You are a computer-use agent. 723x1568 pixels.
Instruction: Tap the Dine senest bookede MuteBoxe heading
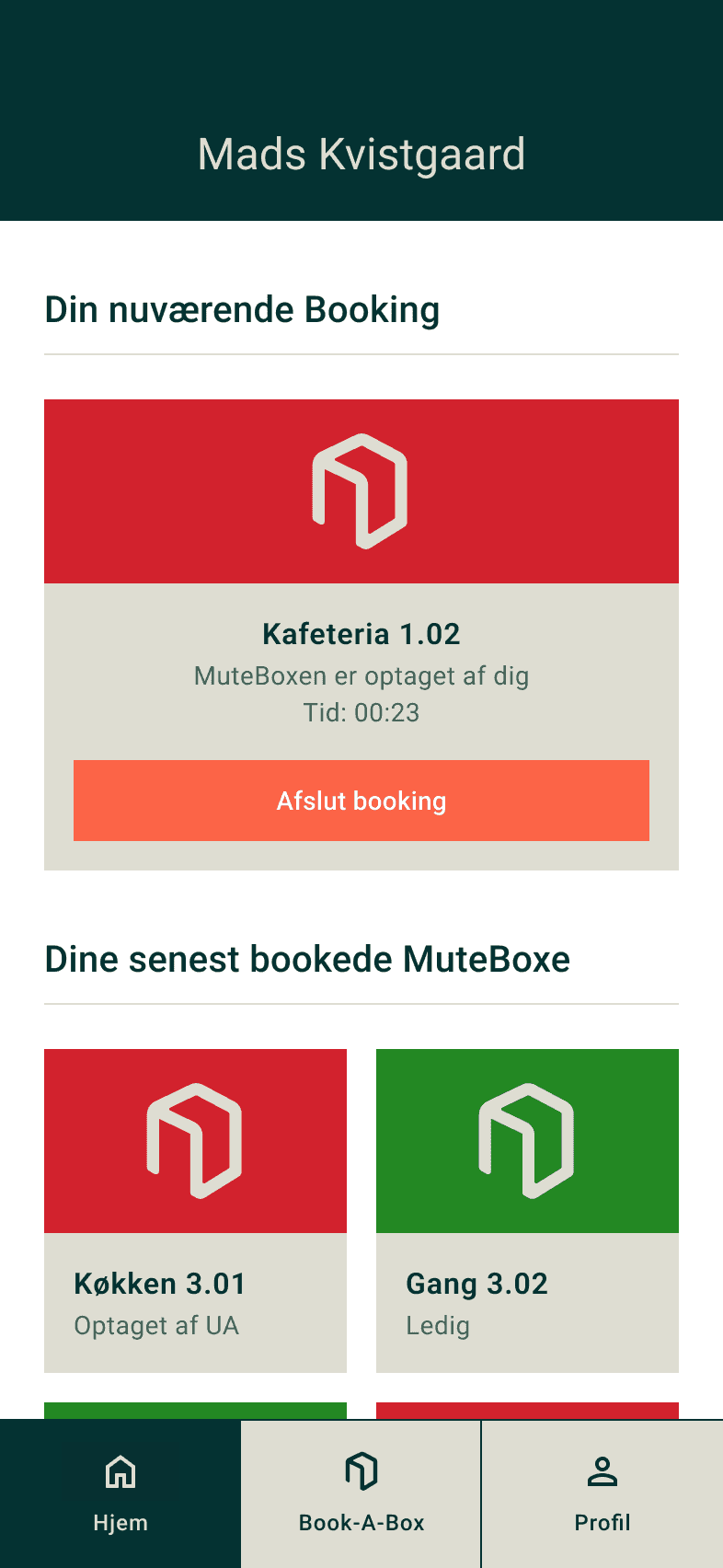click(308, 959)
